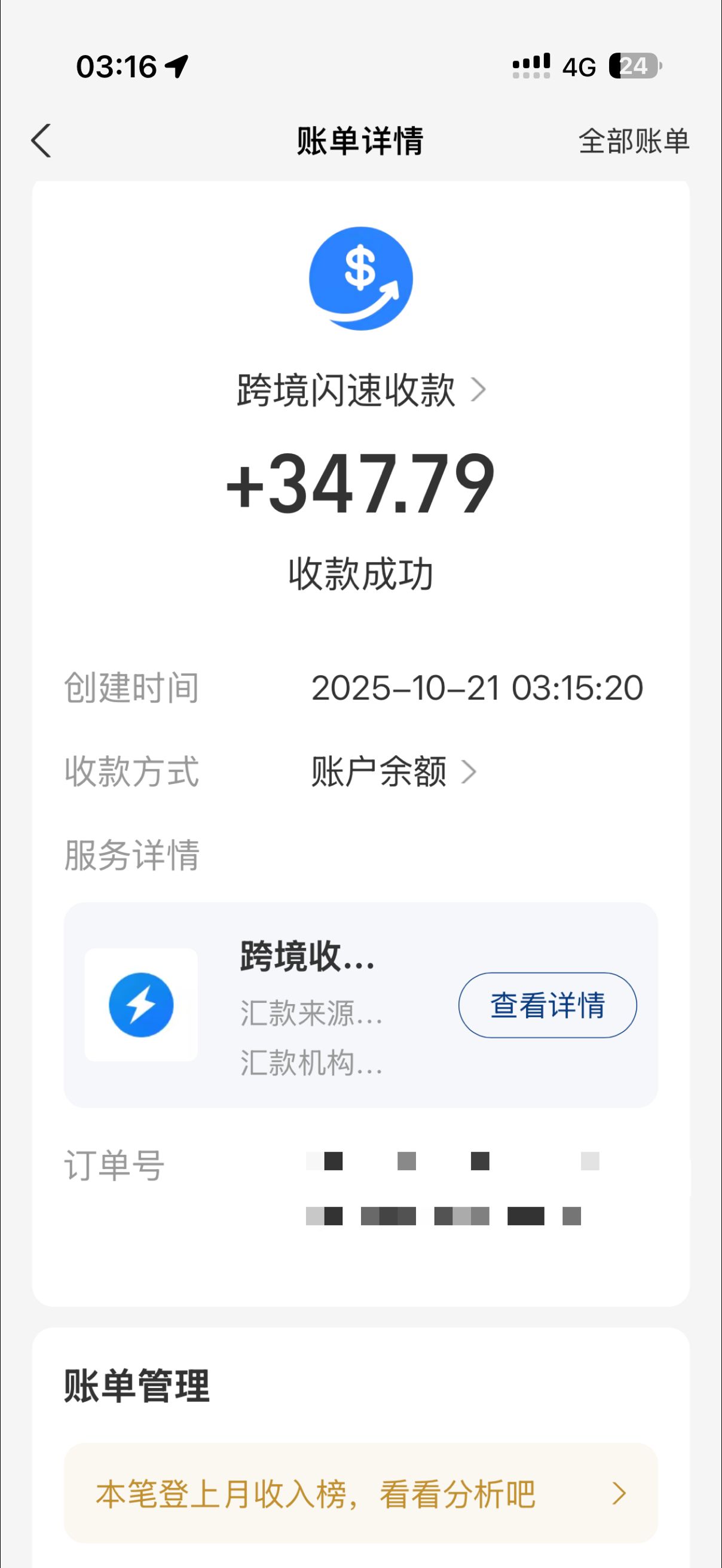
Task: Open 账户余额 receiving method
Action: click(392, 772)
